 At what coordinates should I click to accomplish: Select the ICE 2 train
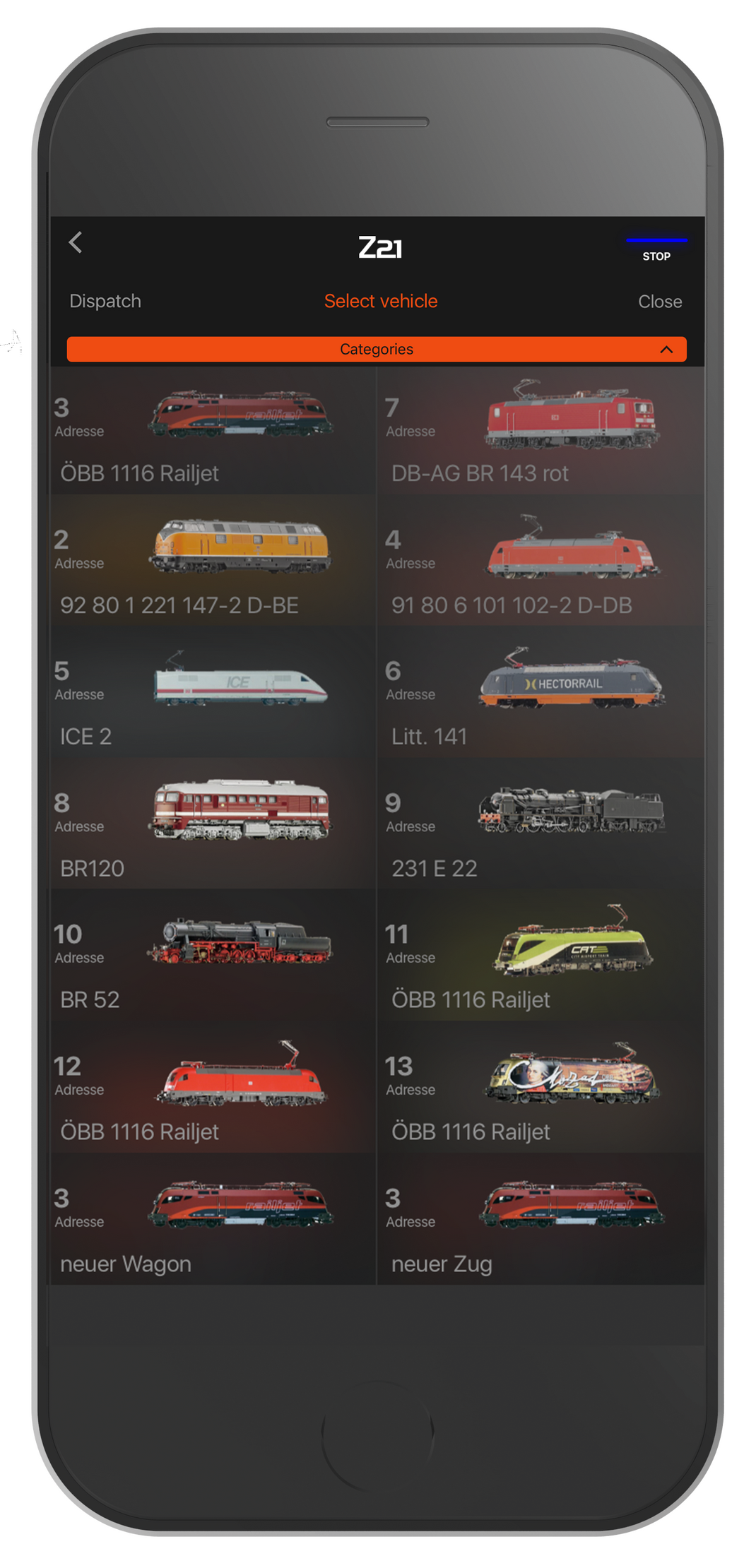point(212,694)
